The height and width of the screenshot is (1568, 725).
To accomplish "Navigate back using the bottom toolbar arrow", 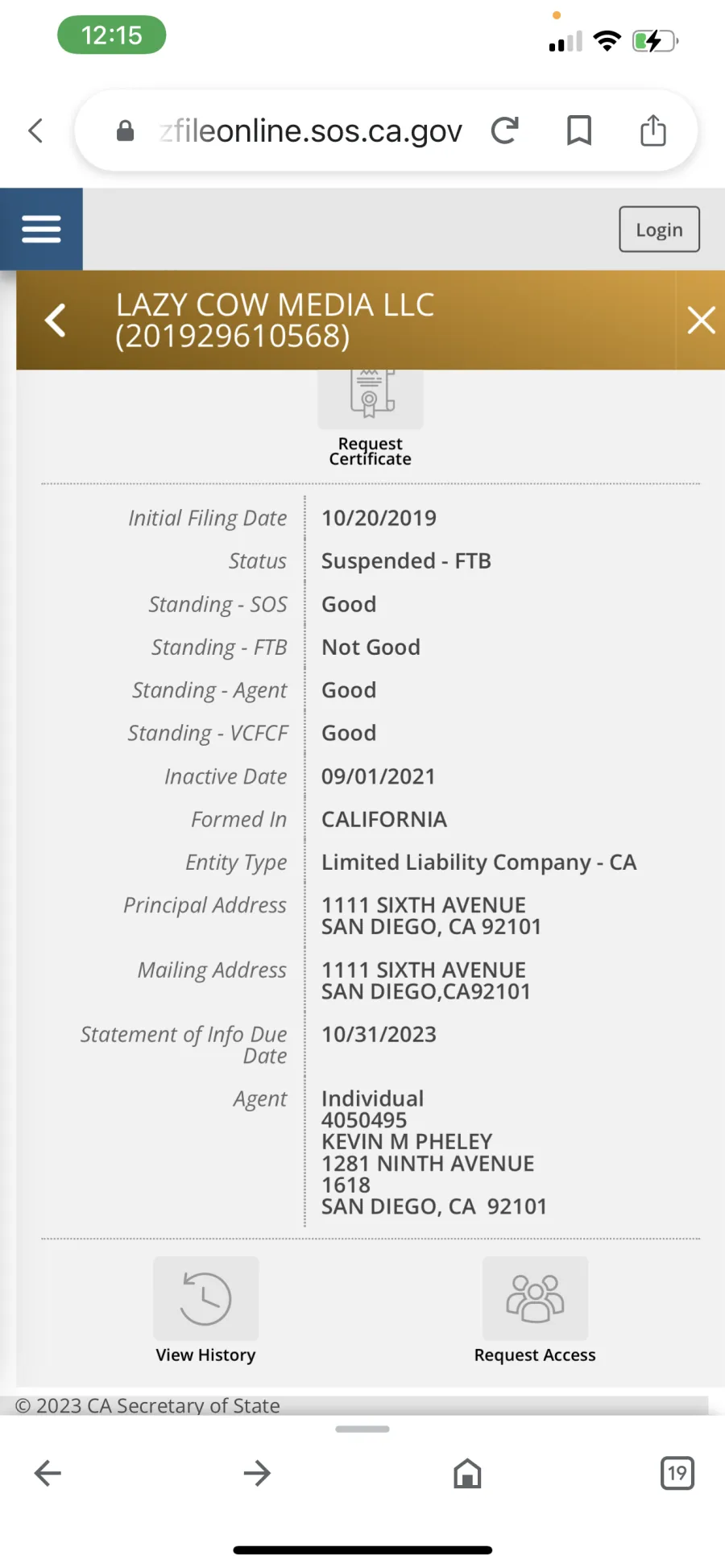I will tap(48, 1474).
